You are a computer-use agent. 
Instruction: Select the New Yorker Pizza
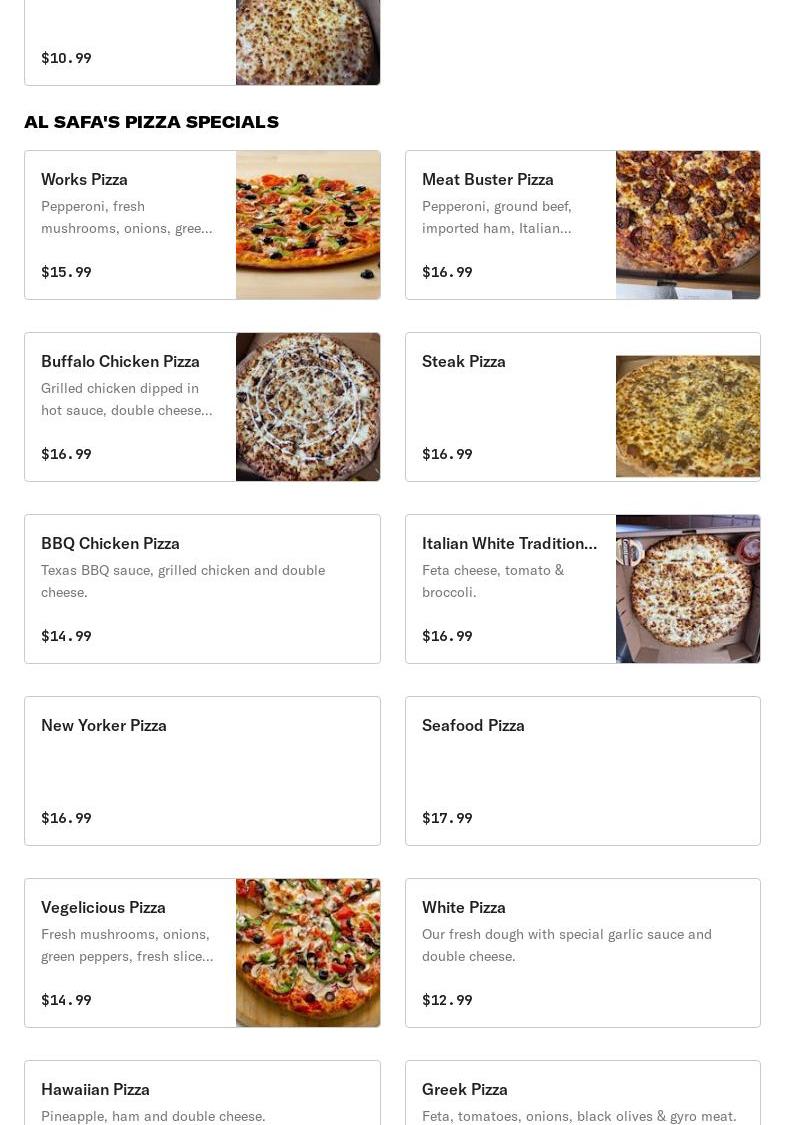[x=202, y=771]
